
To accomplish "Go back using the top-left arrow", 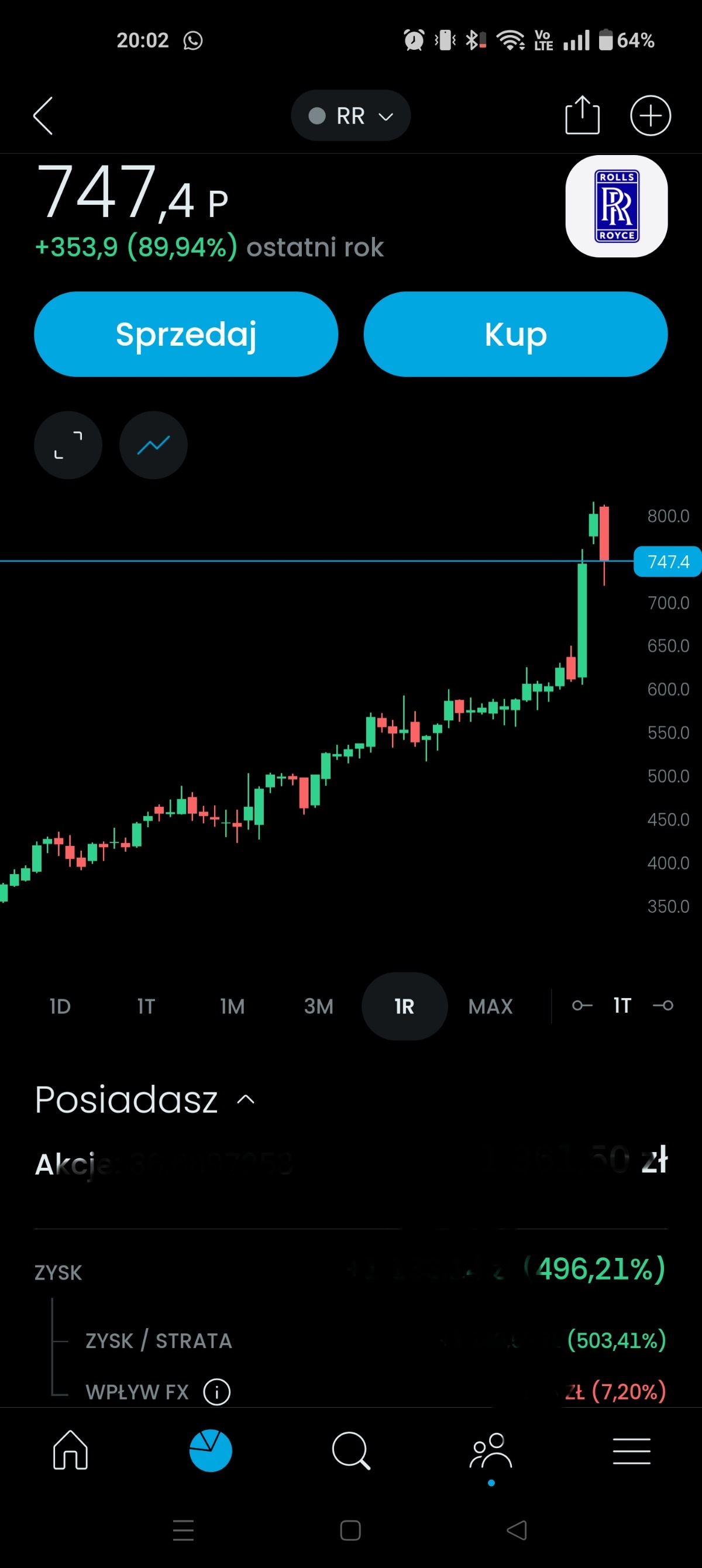I will point(43,116).
